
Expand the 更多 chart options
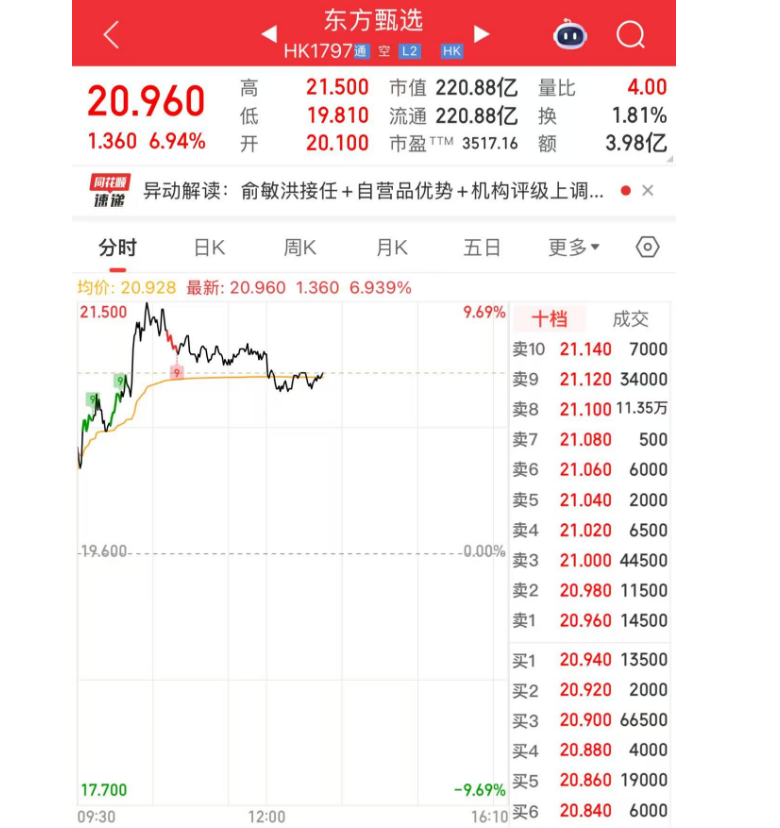coord(573,248)
